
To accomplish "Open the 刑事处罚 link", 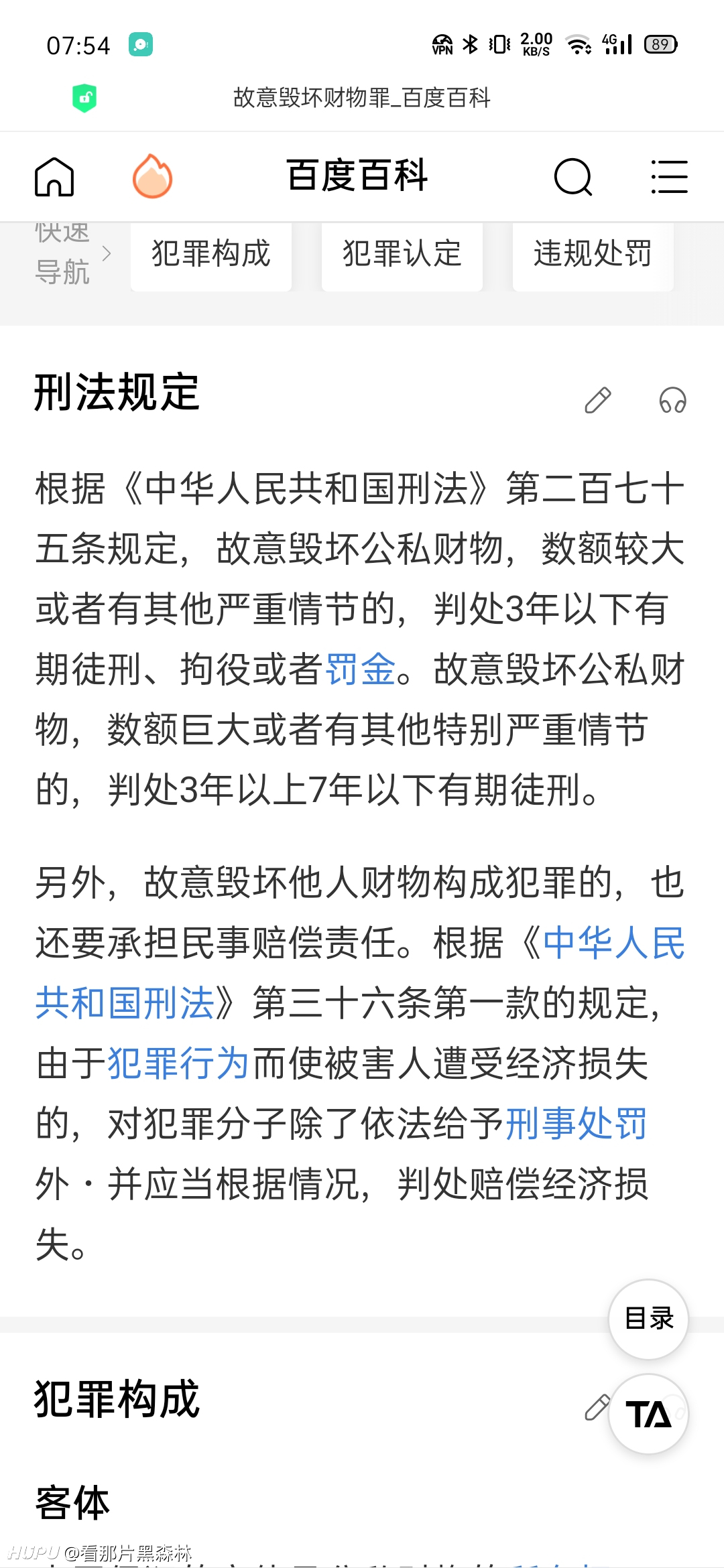I will [577, 1124].
